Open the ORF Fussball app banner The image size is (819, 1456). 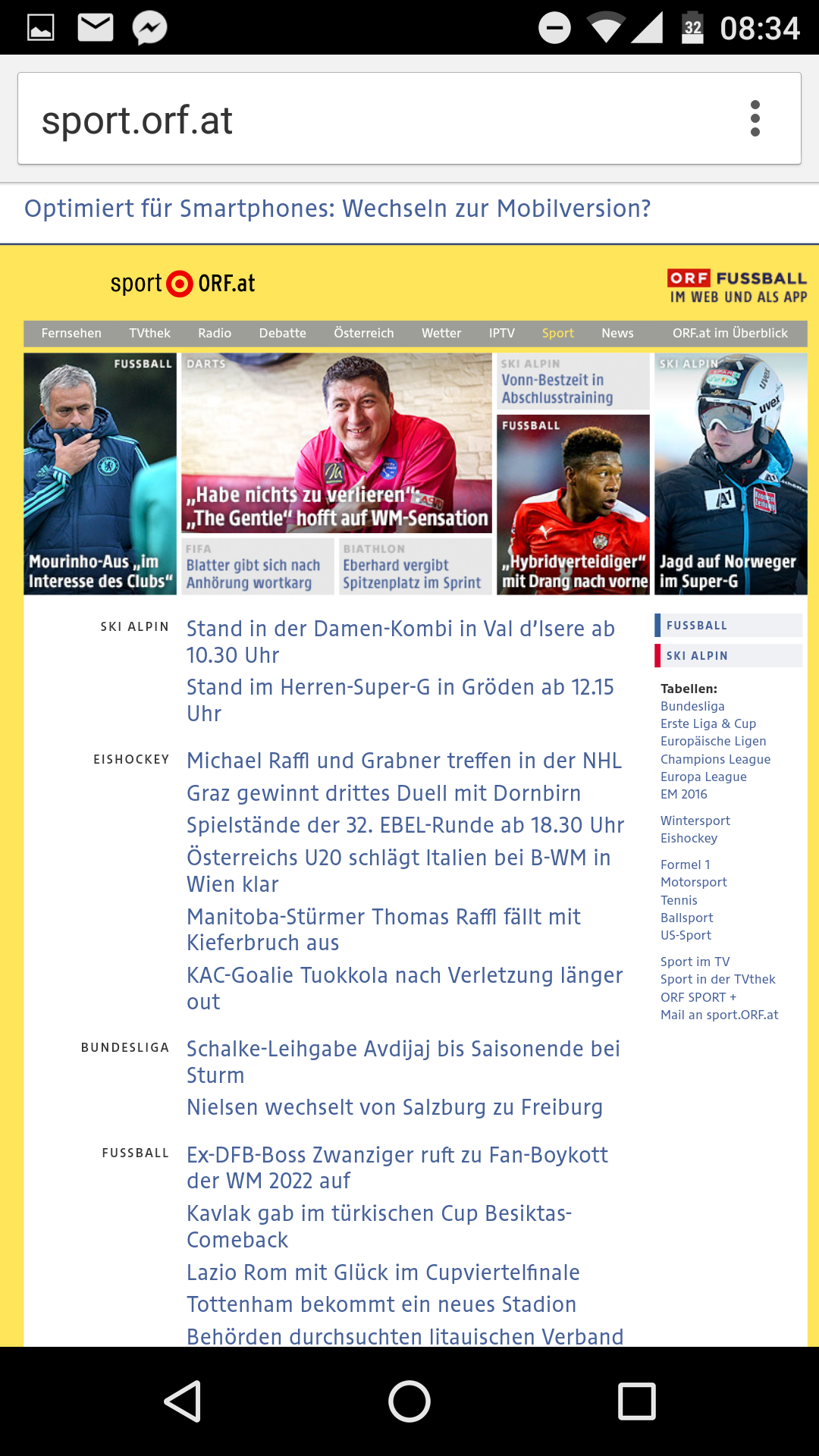[737, 287]
